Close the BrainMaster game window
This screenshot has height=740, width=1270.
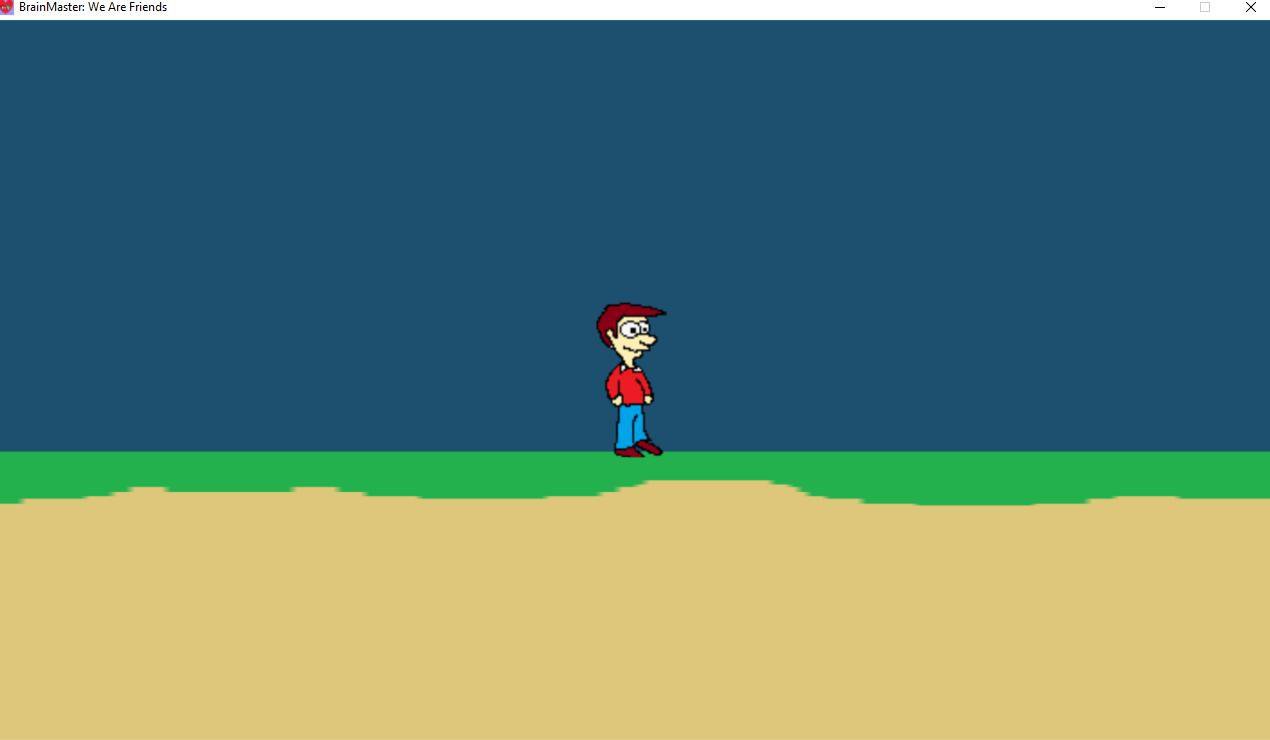click(1250, 7)
